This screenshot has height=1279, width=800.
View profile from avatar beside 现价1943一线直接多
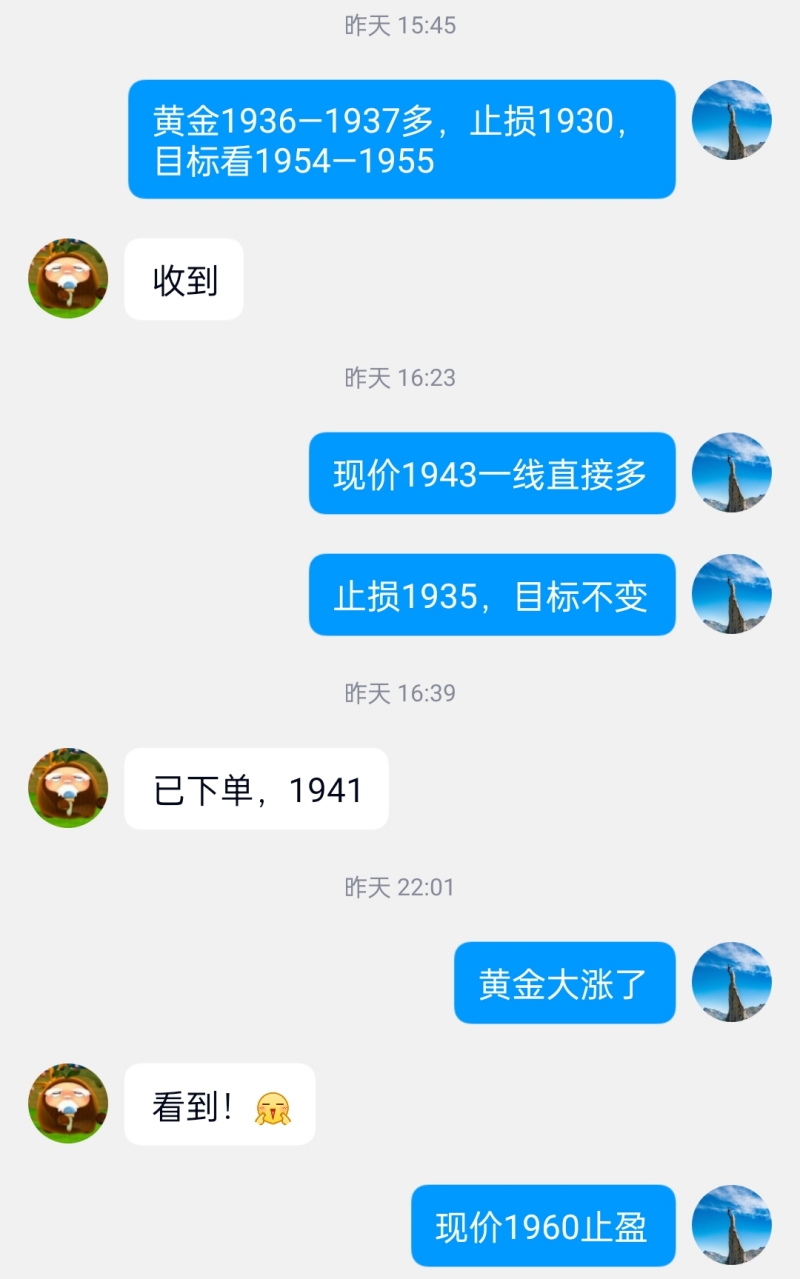coord(732,472)
